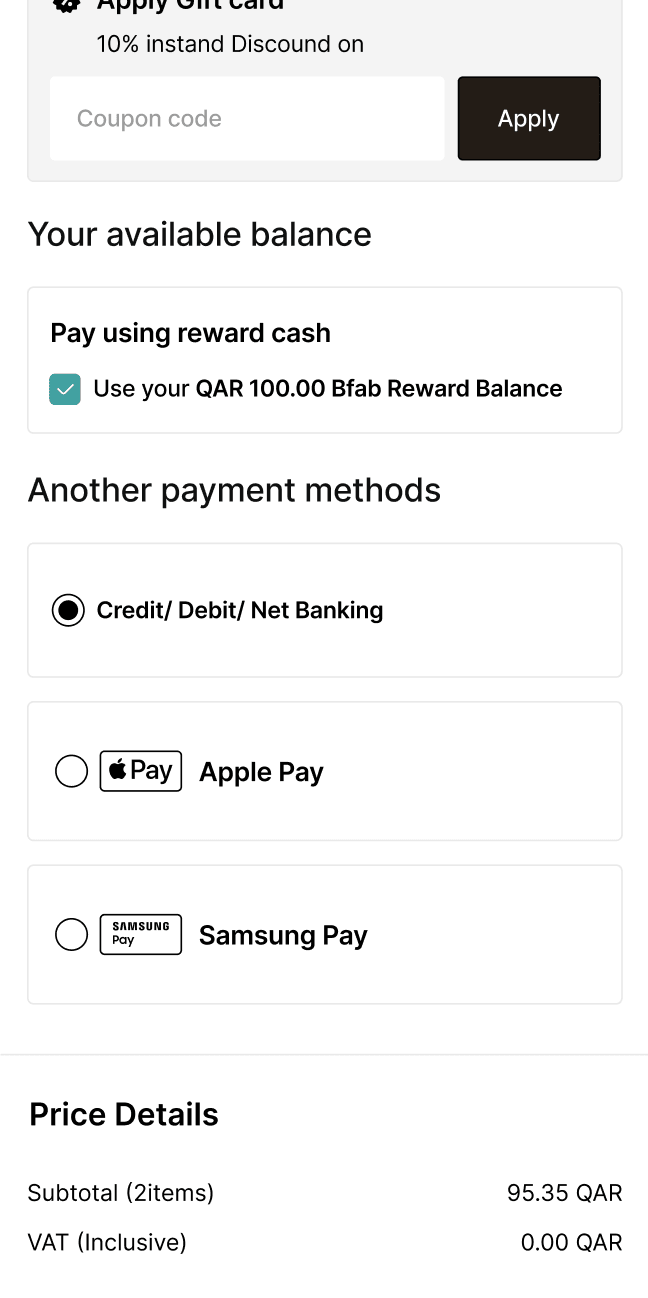Select Credit/ Debit/ Net Banking option
The width and height of the screenshot is (648, 1298).
point(68,610)
